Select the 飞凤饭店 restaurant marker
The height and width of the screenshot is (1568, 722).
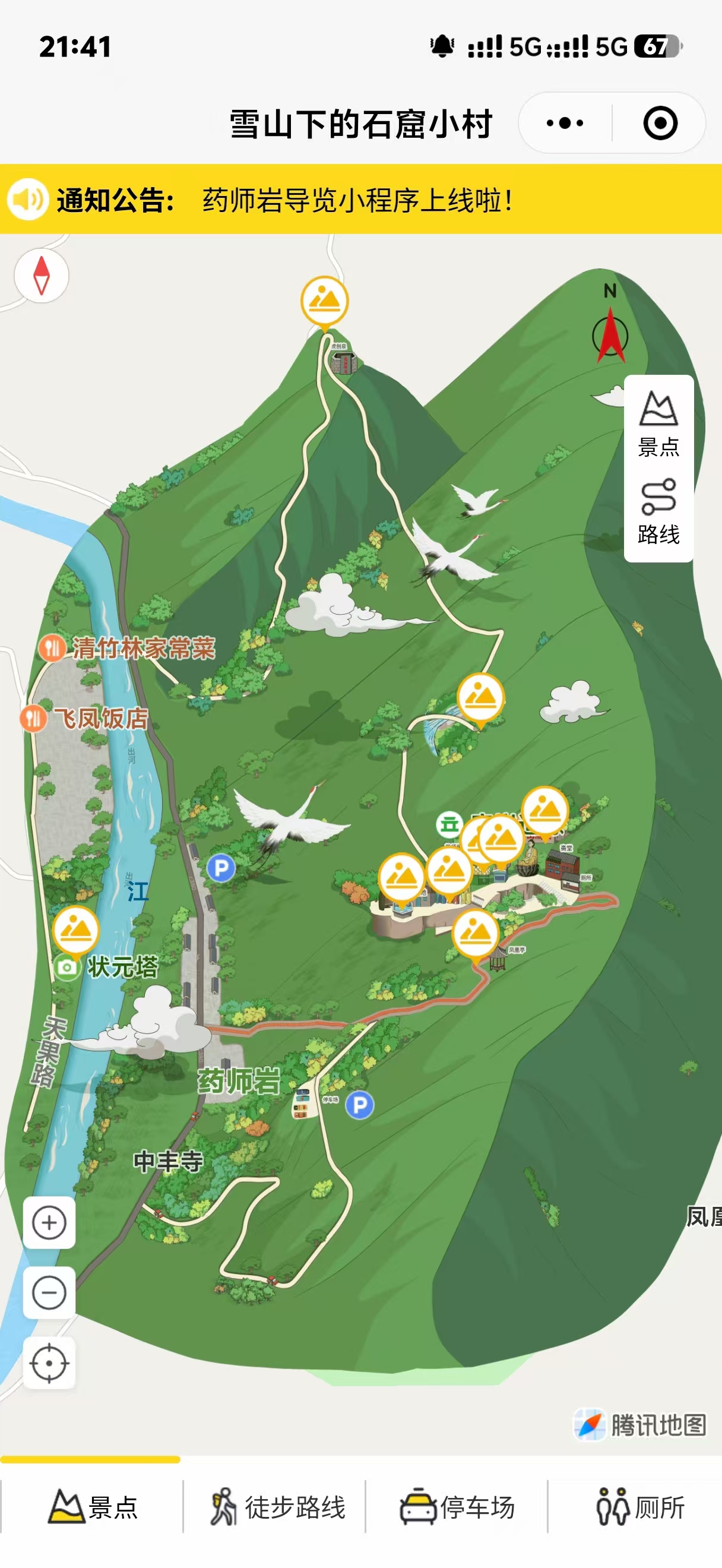(34, 718)
